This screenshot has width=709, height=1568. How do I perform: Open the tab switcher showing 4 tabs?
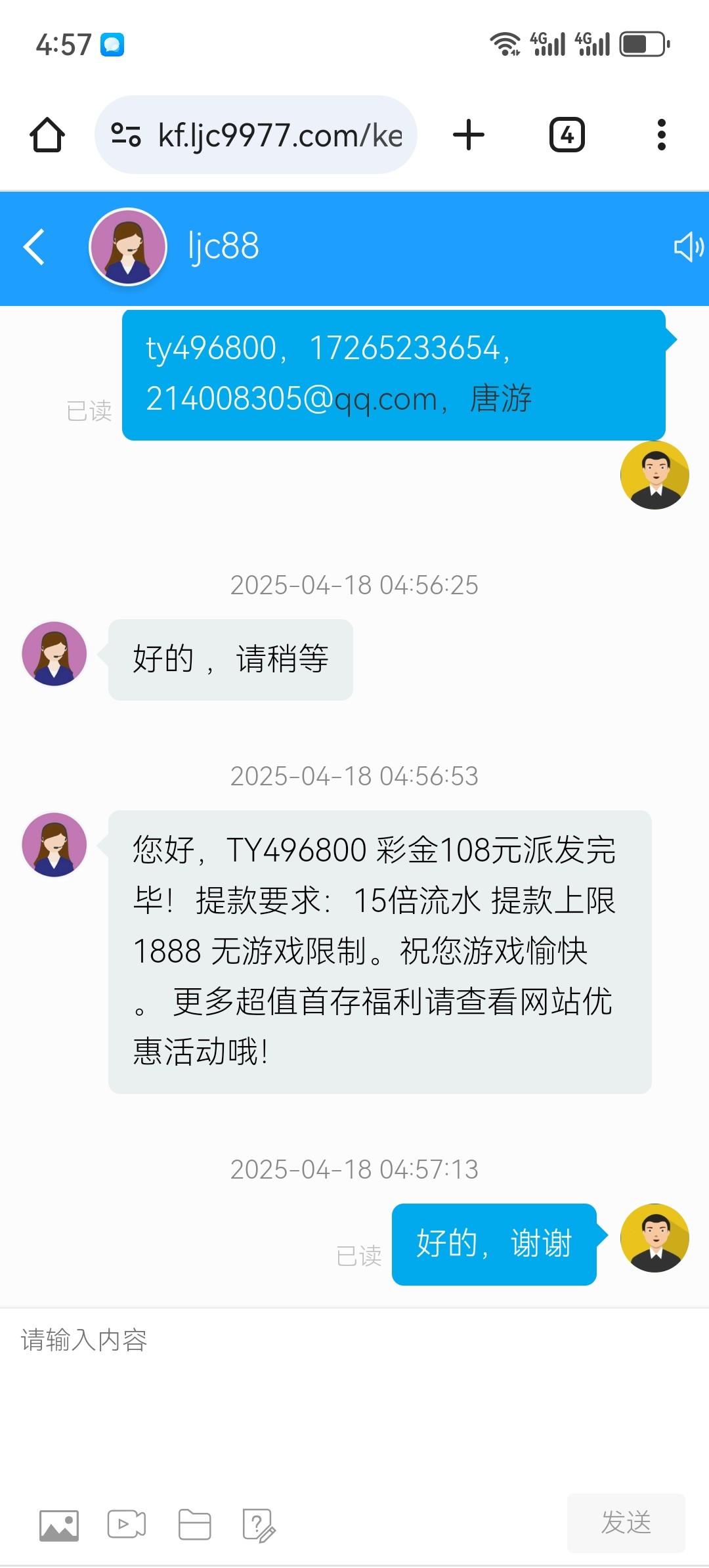click(567, 135)
